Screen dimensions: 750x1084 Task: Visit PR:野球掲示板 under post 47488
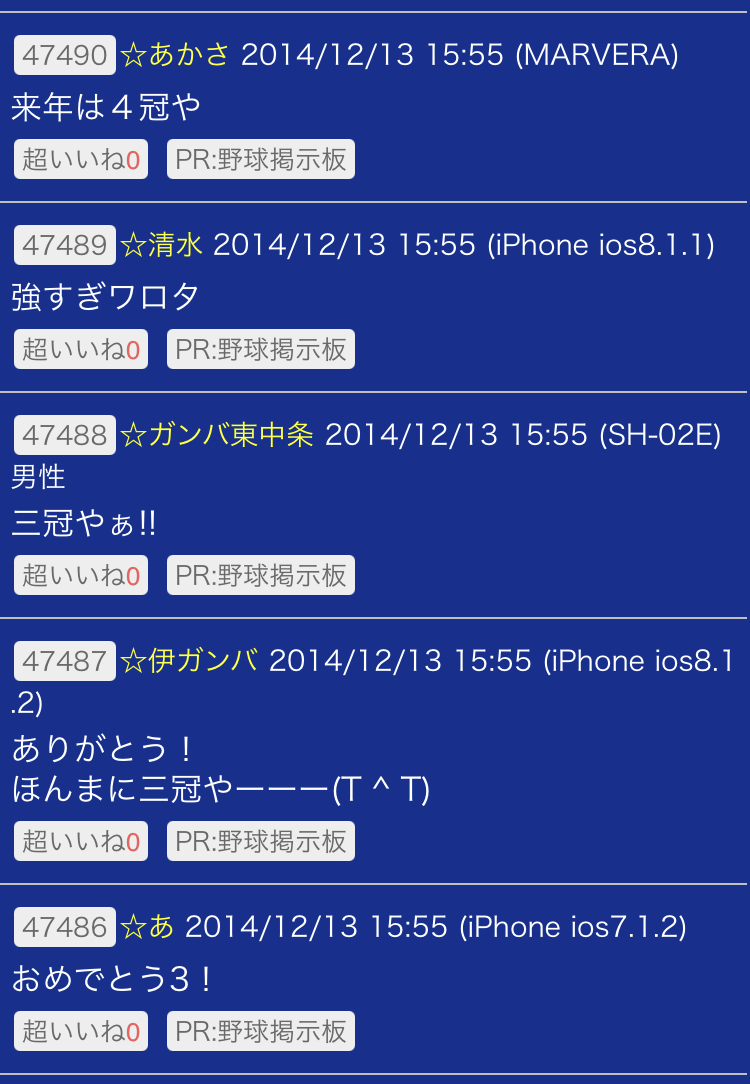pos(261,575)
